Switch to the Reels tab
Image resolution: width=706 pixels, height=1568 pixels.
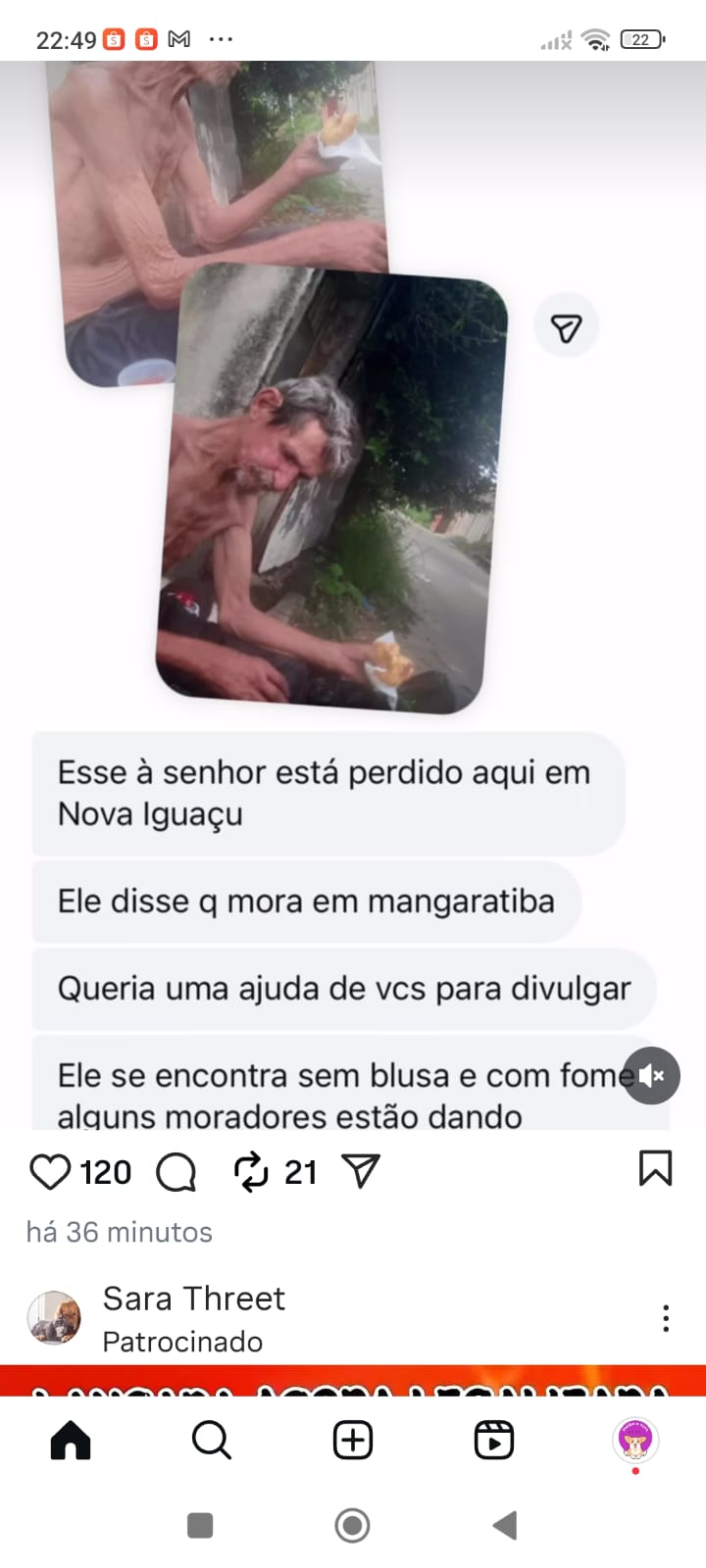pyautogui.click(x=493, y=1441)
